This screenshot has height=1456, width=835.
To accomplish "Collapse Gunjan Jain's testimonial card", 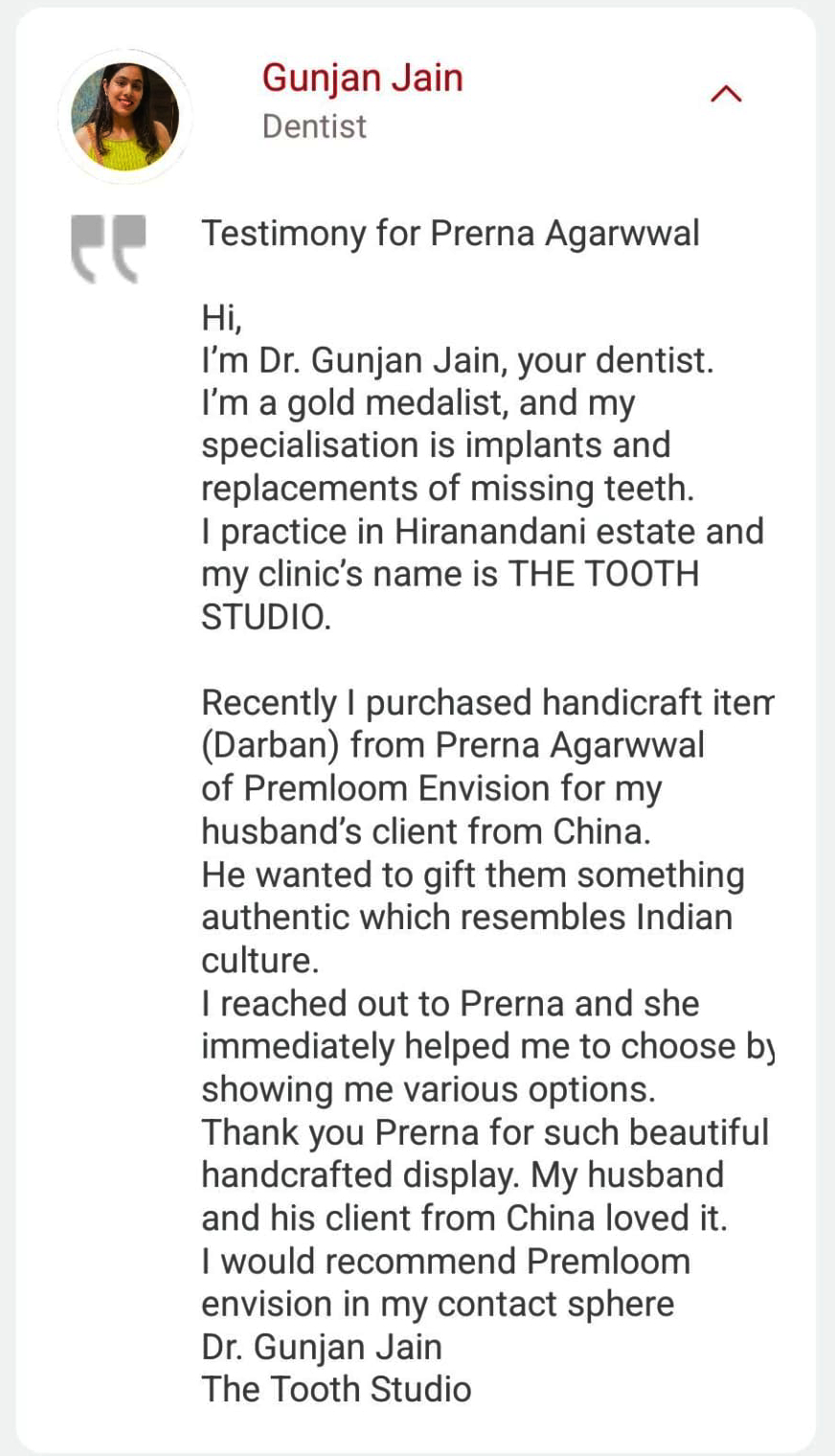I will click(726, 93).
